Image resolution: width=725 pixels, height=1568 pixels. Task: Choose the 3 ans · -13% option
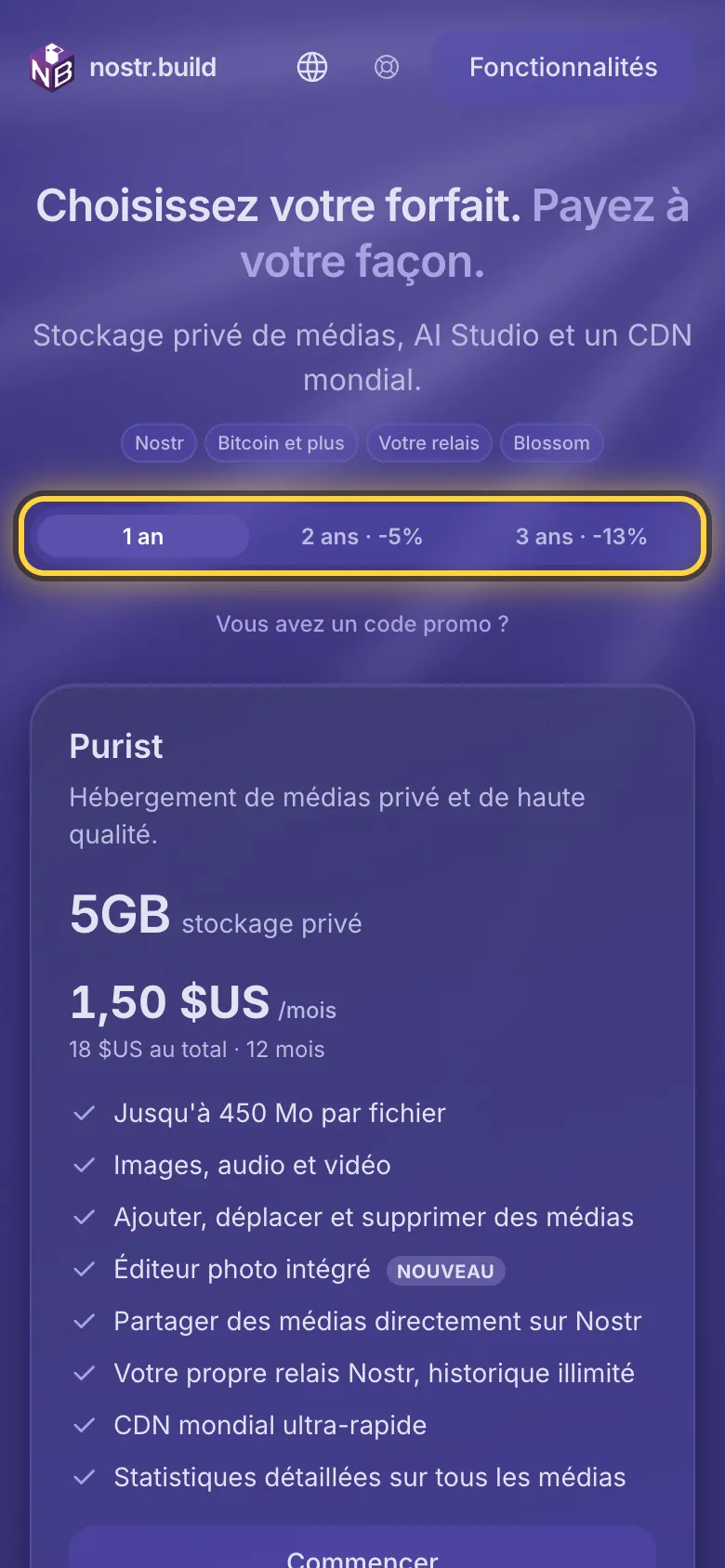(581, 536)
